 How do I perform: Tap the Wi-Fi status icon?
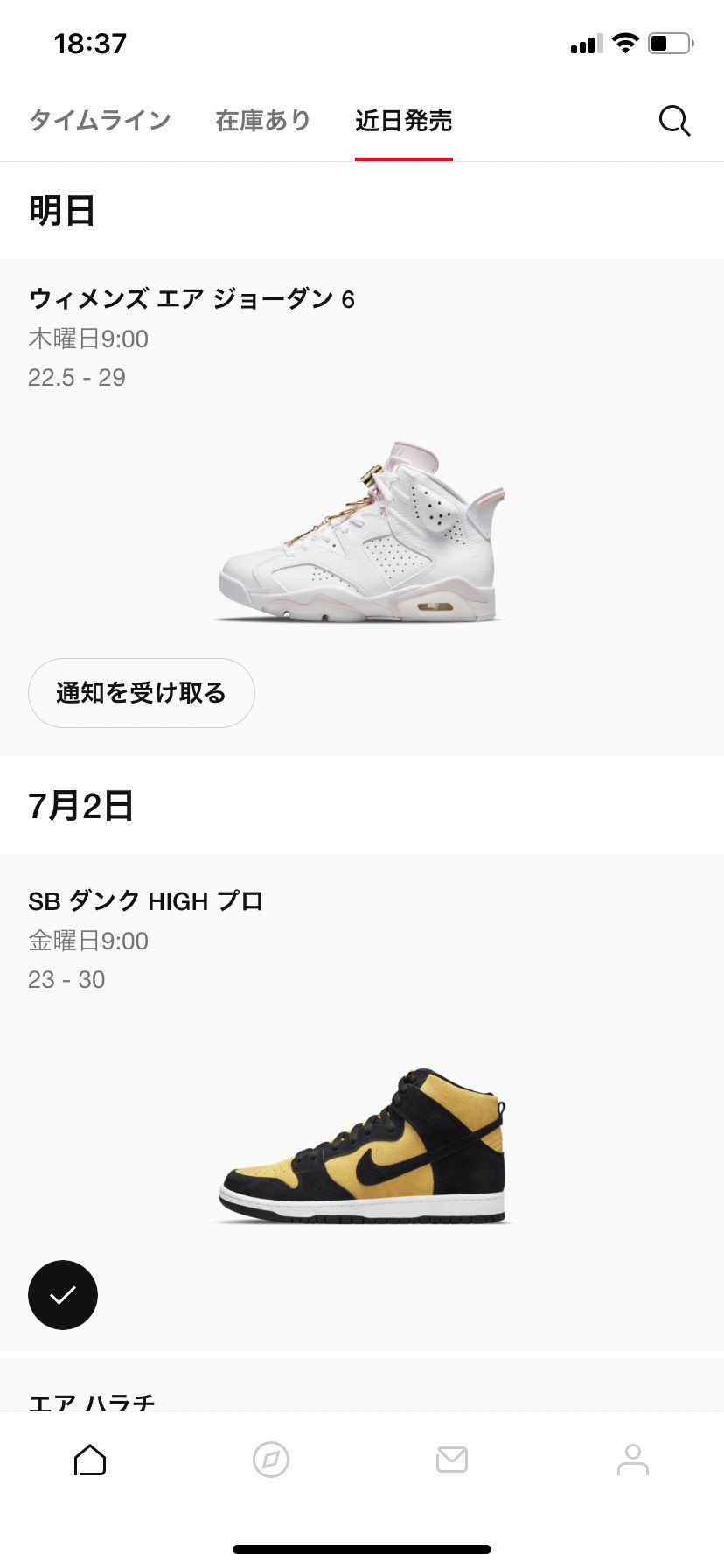[626, 42]
